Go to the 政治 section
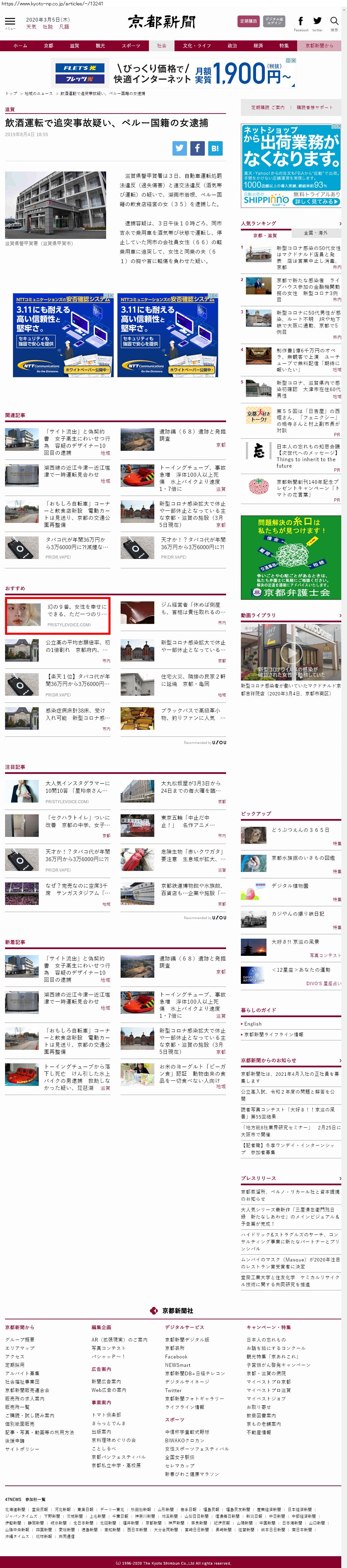347x1568 pixels. tap(232, 46)
